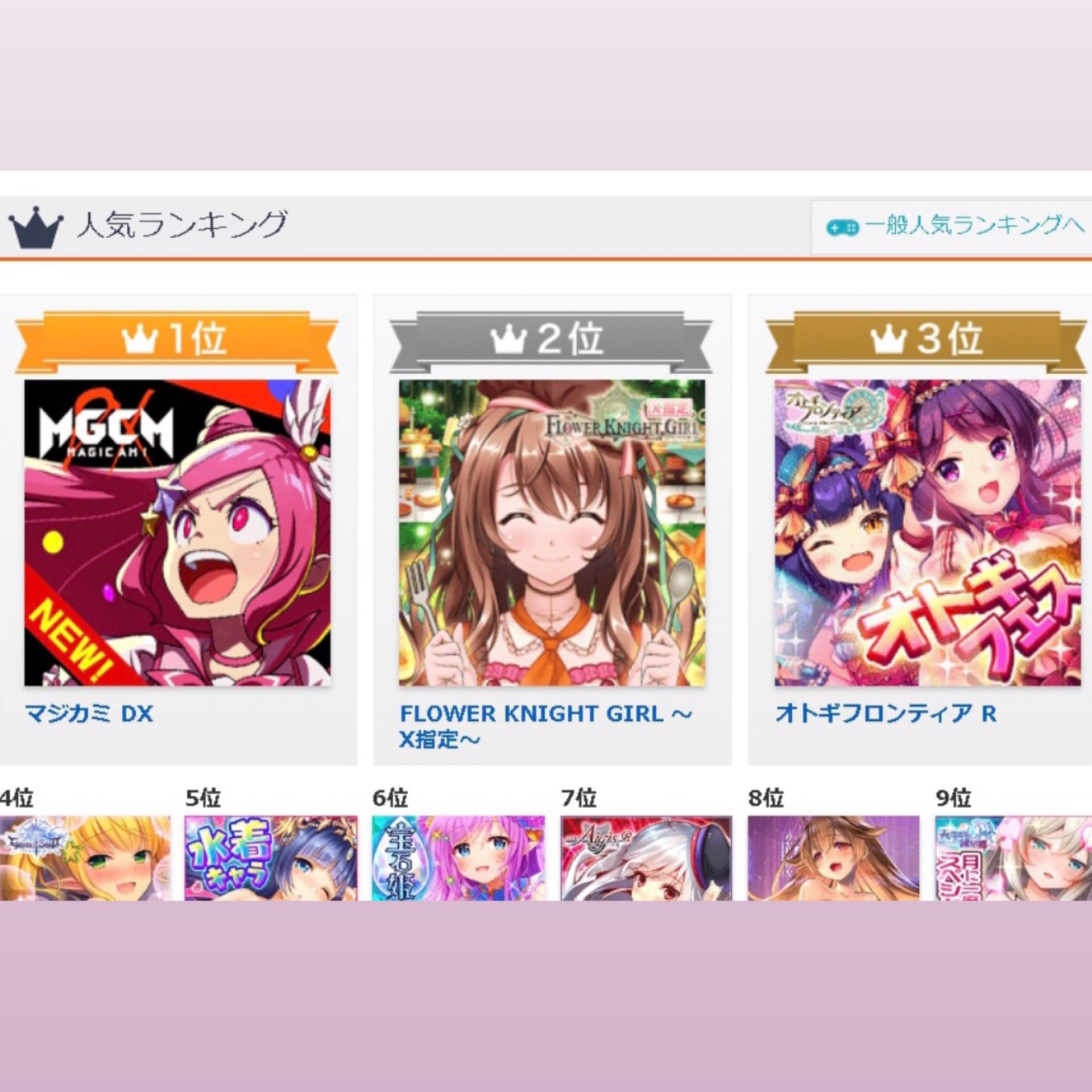Open the 6位 宝石姫 game thumbnail
This screenshot has height=1092, width=1092.
coord(458,858)
